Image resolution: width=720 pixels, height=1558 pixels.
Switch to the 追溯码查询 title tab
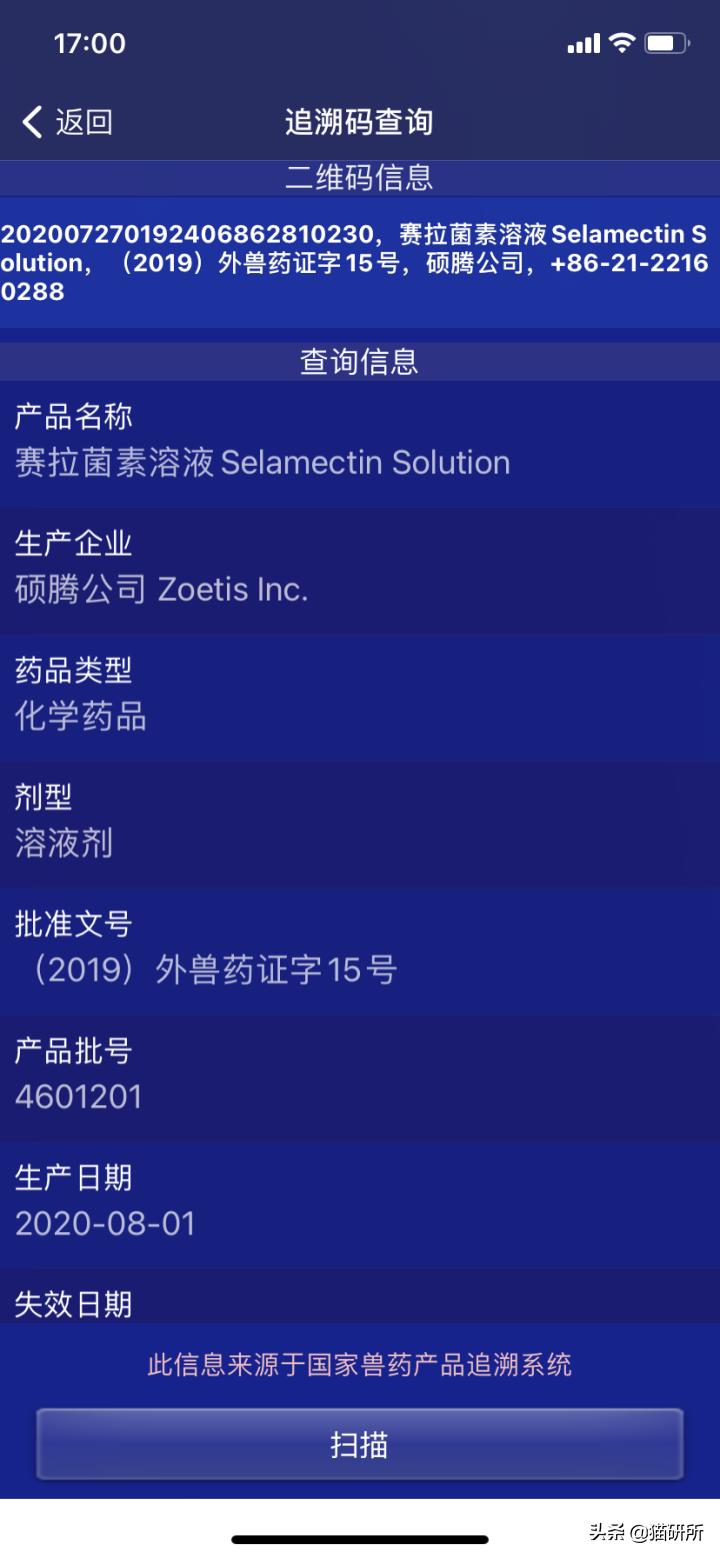tap(360, 120)
